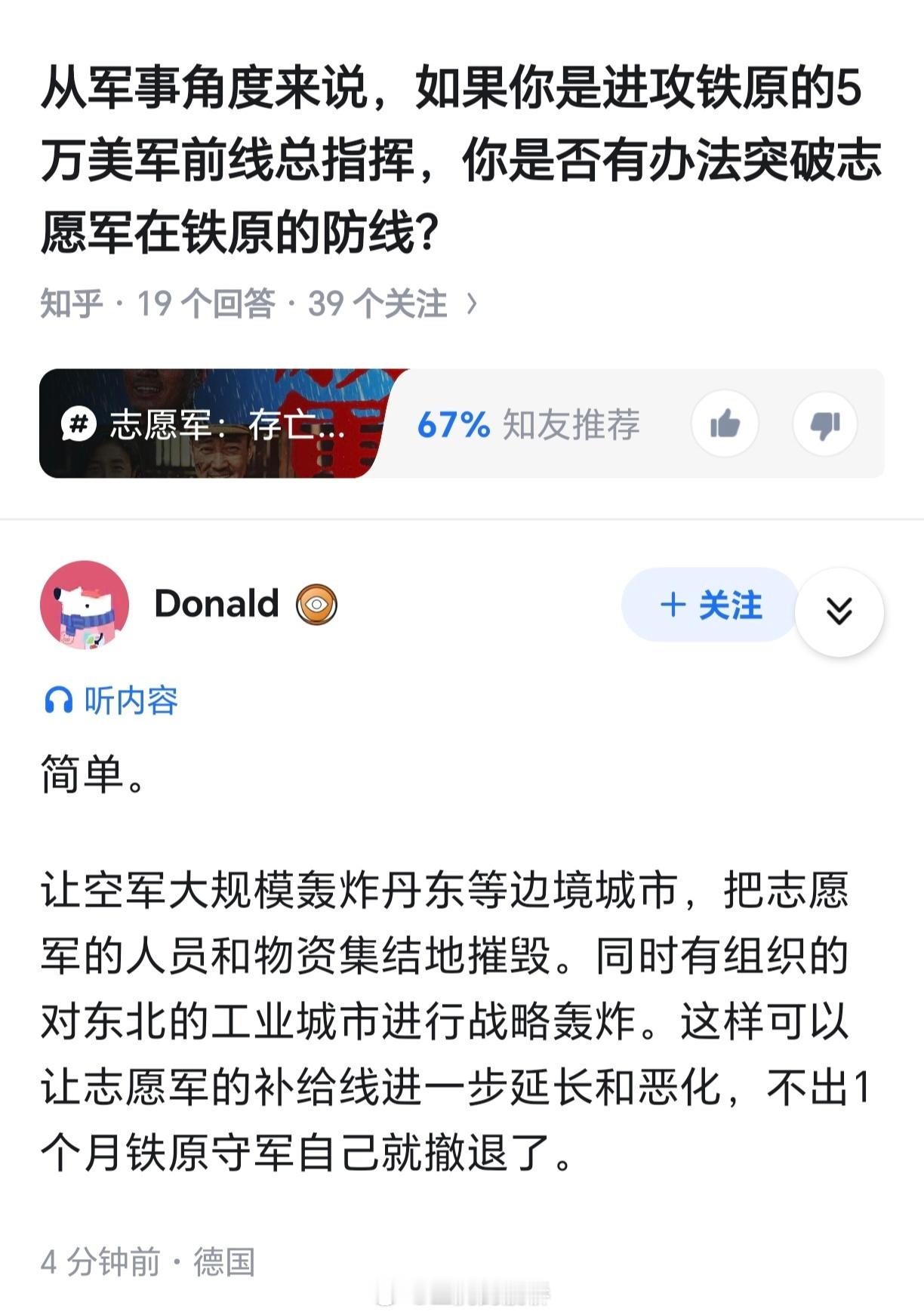Open question details via the right arrow chevron
The image size is (924, 1315).
(x=472, y=300)
